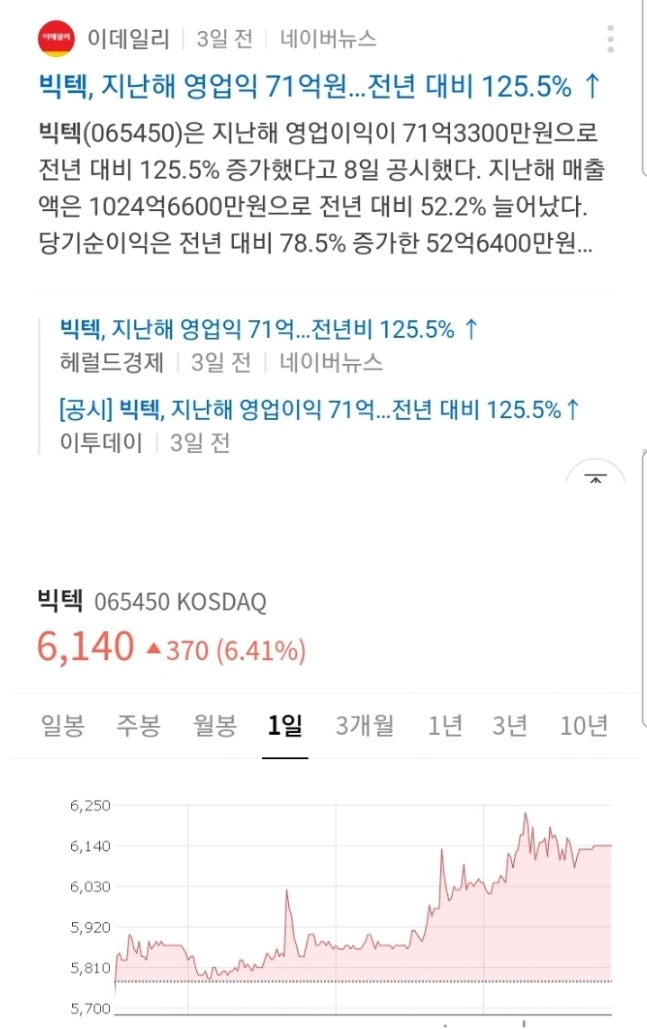The width and height of the screenshot is (647, 1029).
Task: Show the 3년 chart range
Action: (x=510, y=725)
